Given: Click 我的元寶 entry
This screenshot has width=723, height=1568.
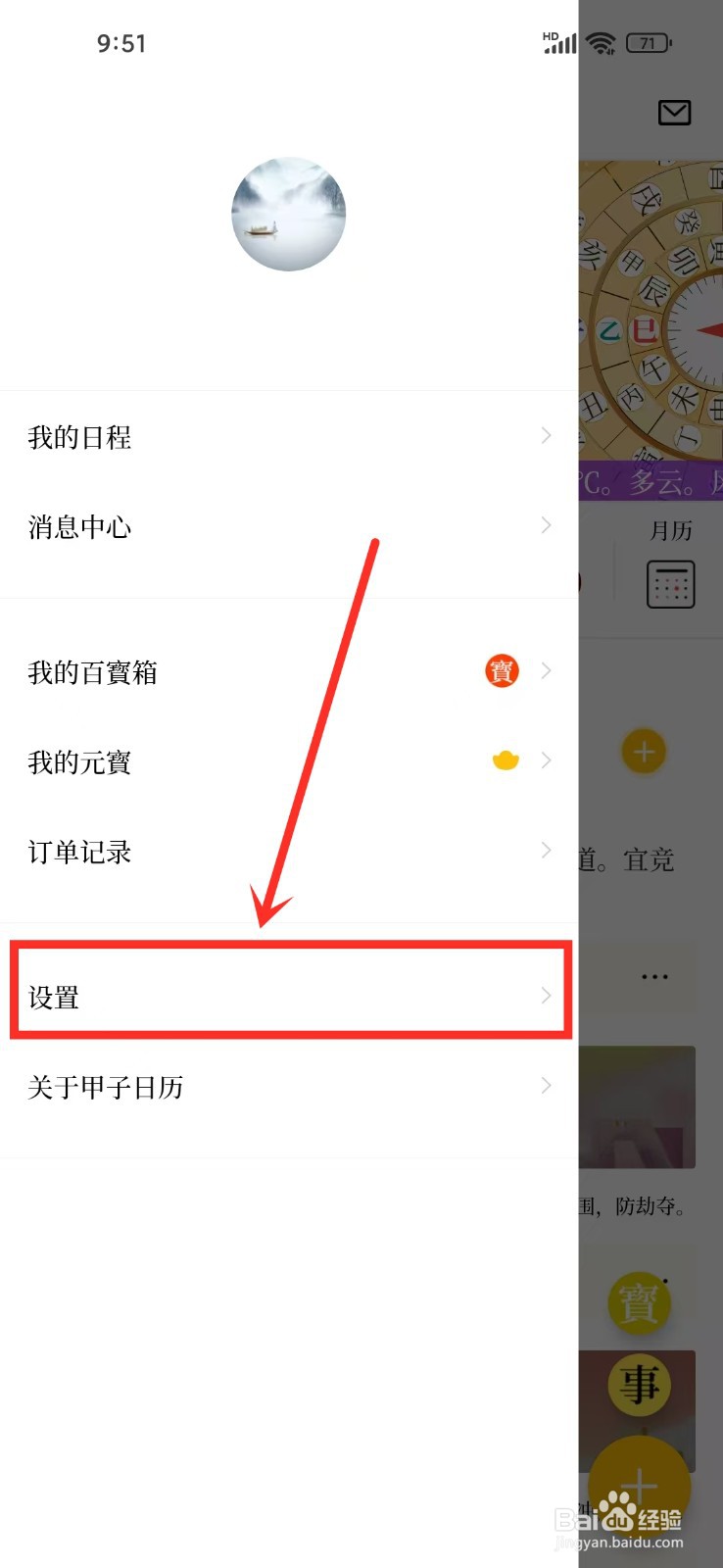Looking at the screenshot, I should click(80, 761).
